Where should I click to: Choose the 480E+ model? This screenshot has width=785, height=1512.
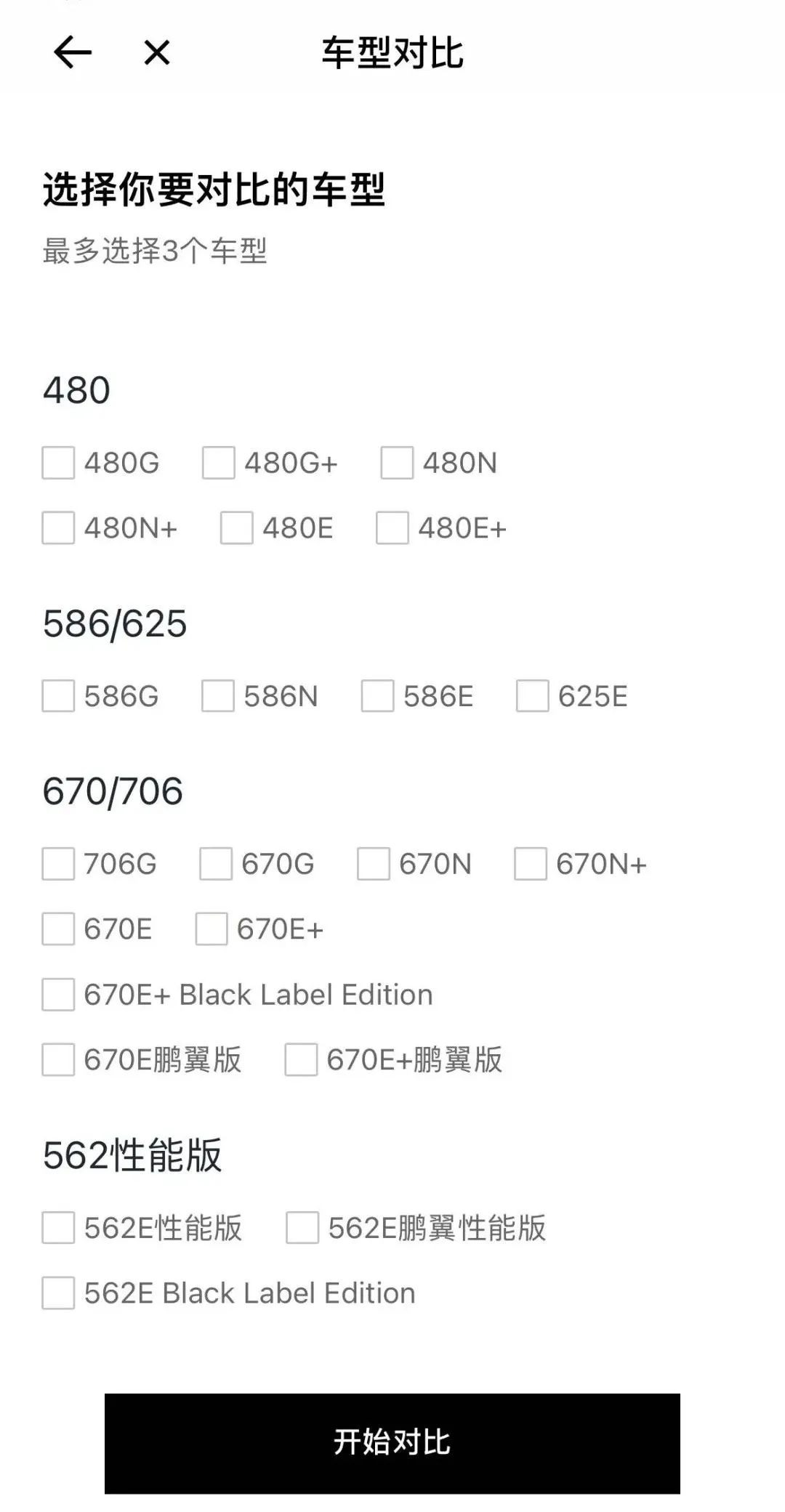click(x=392, y=528)
